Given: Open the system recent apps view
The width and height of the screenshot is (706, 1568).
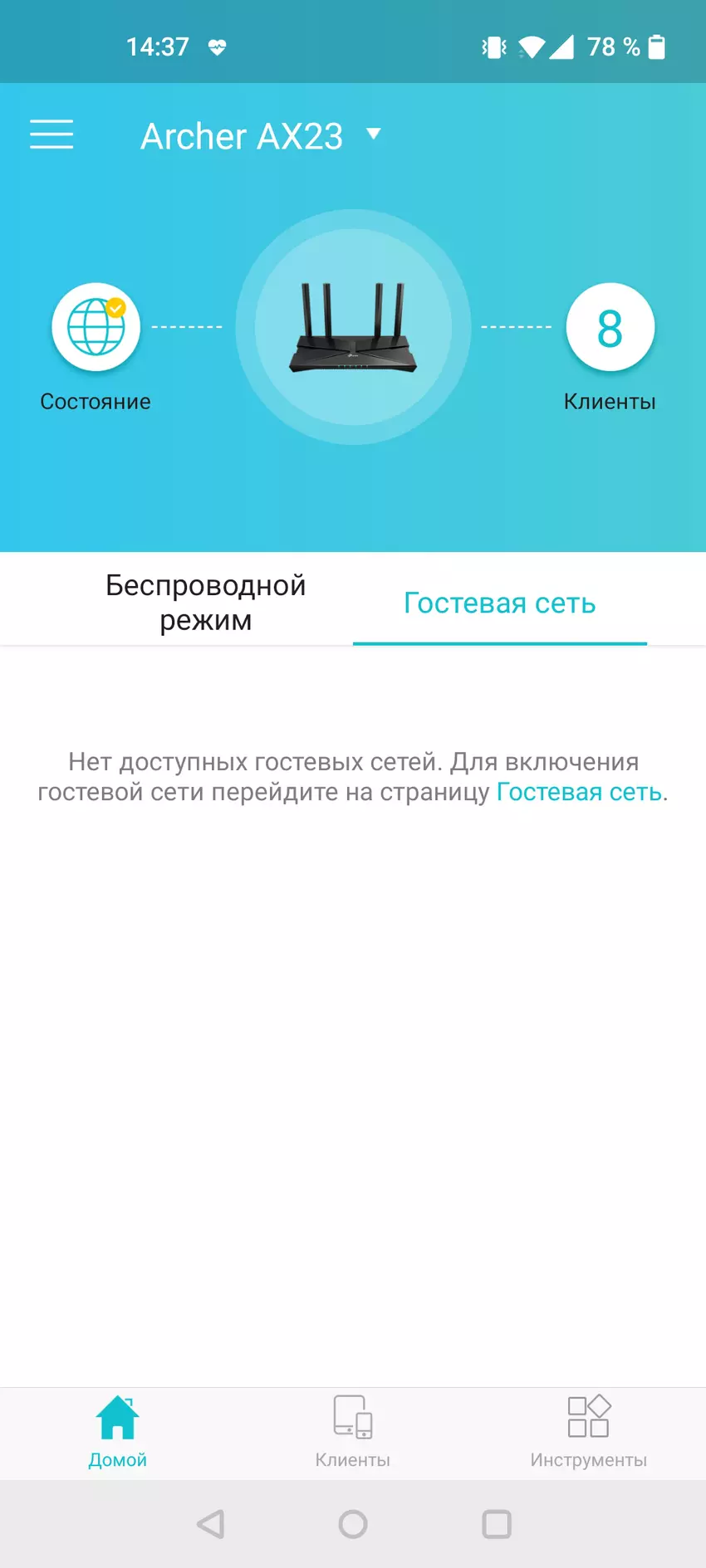Looking at the screenshot, I should (x=497, y=1524).
